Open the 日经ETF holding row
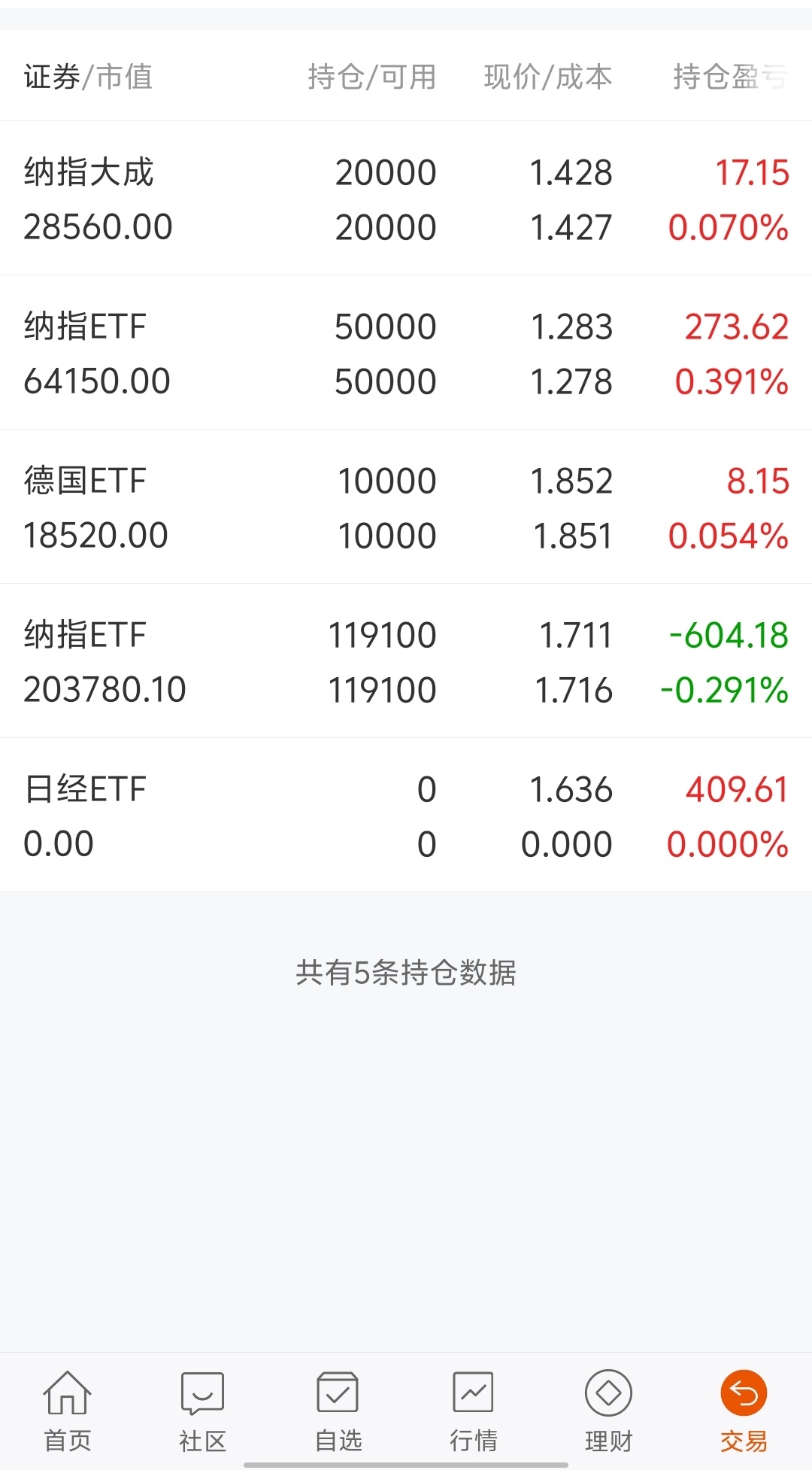812x1470 pixels. pyautogui.click(x=406, y=815)
